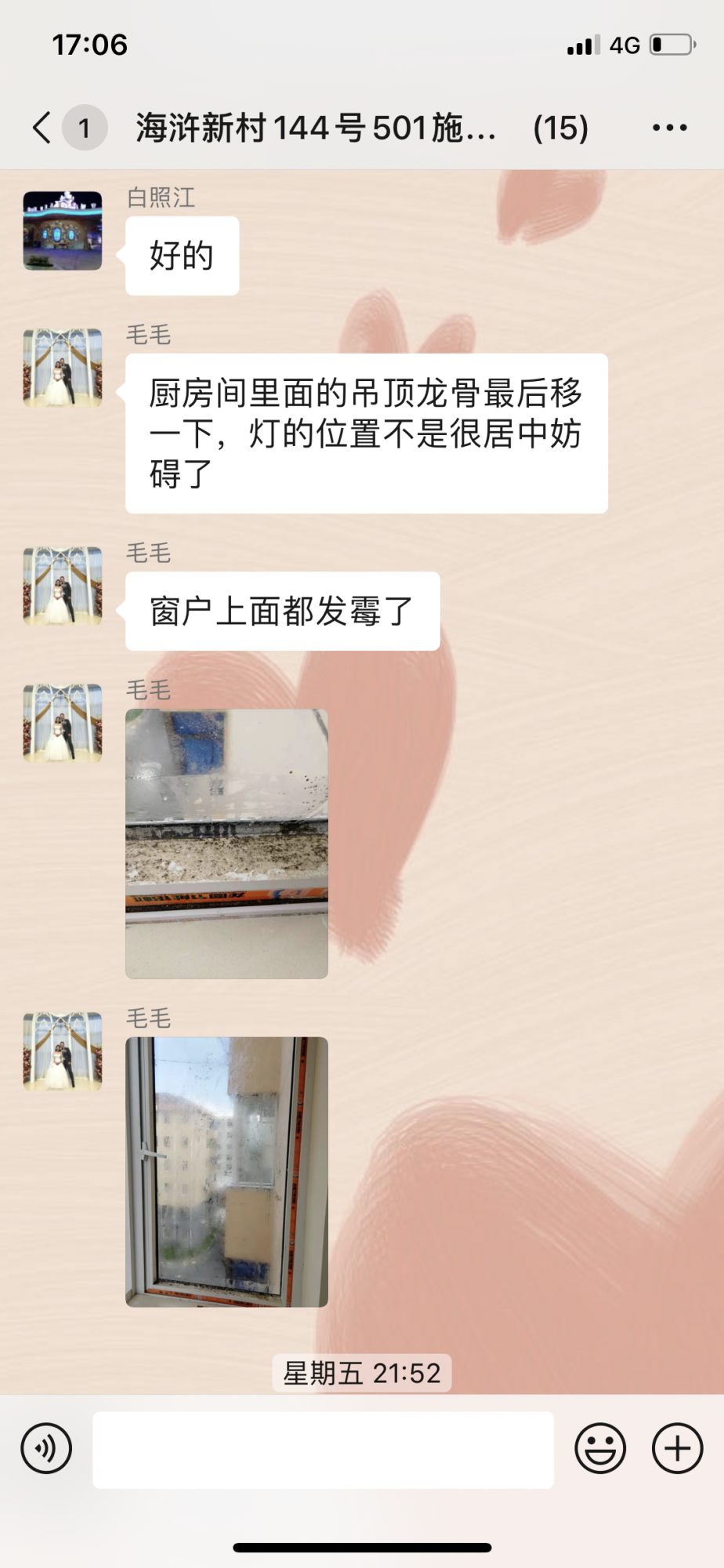Open 毛毛's avatar beside the 窗户上面都发霉了 message
Viewport: 724px width, 1568px height.
click(63, 586)
